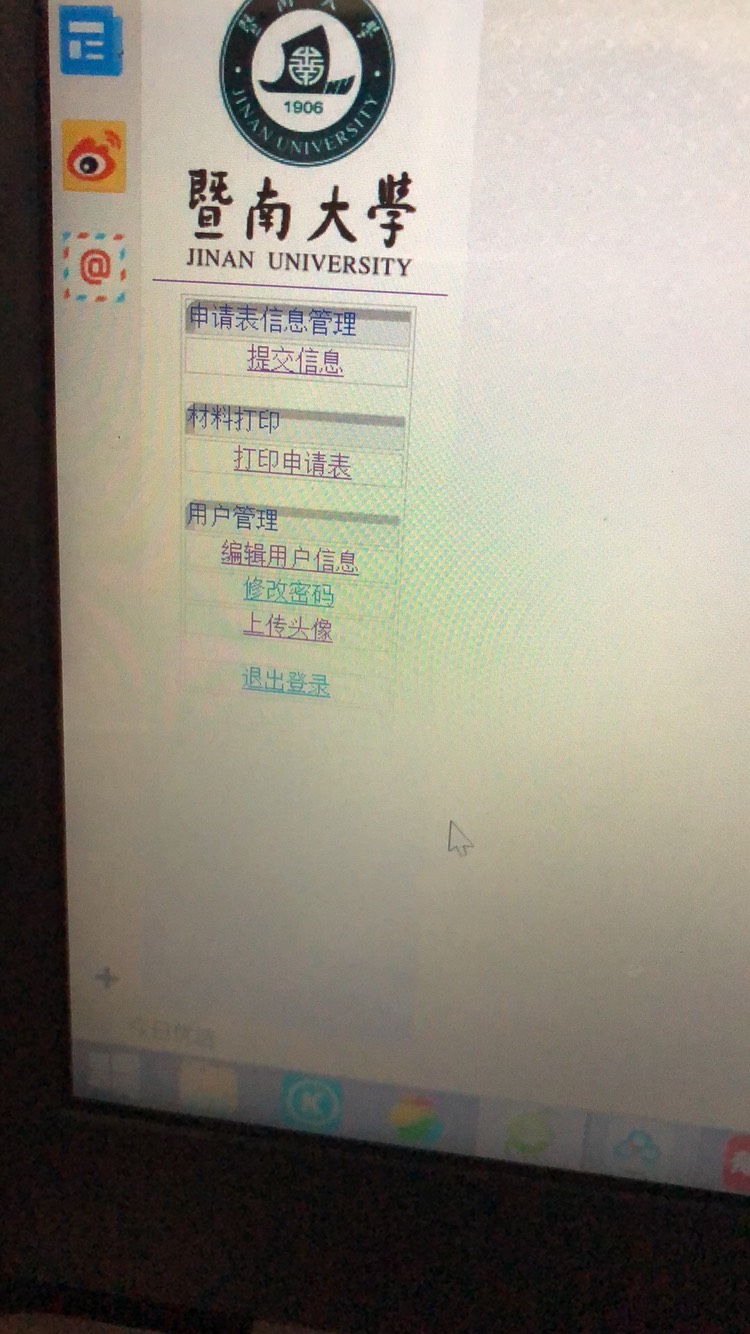Open the blue news icon in the sidebar
The image size is (750, 1334).
click(x=90, y=40)
